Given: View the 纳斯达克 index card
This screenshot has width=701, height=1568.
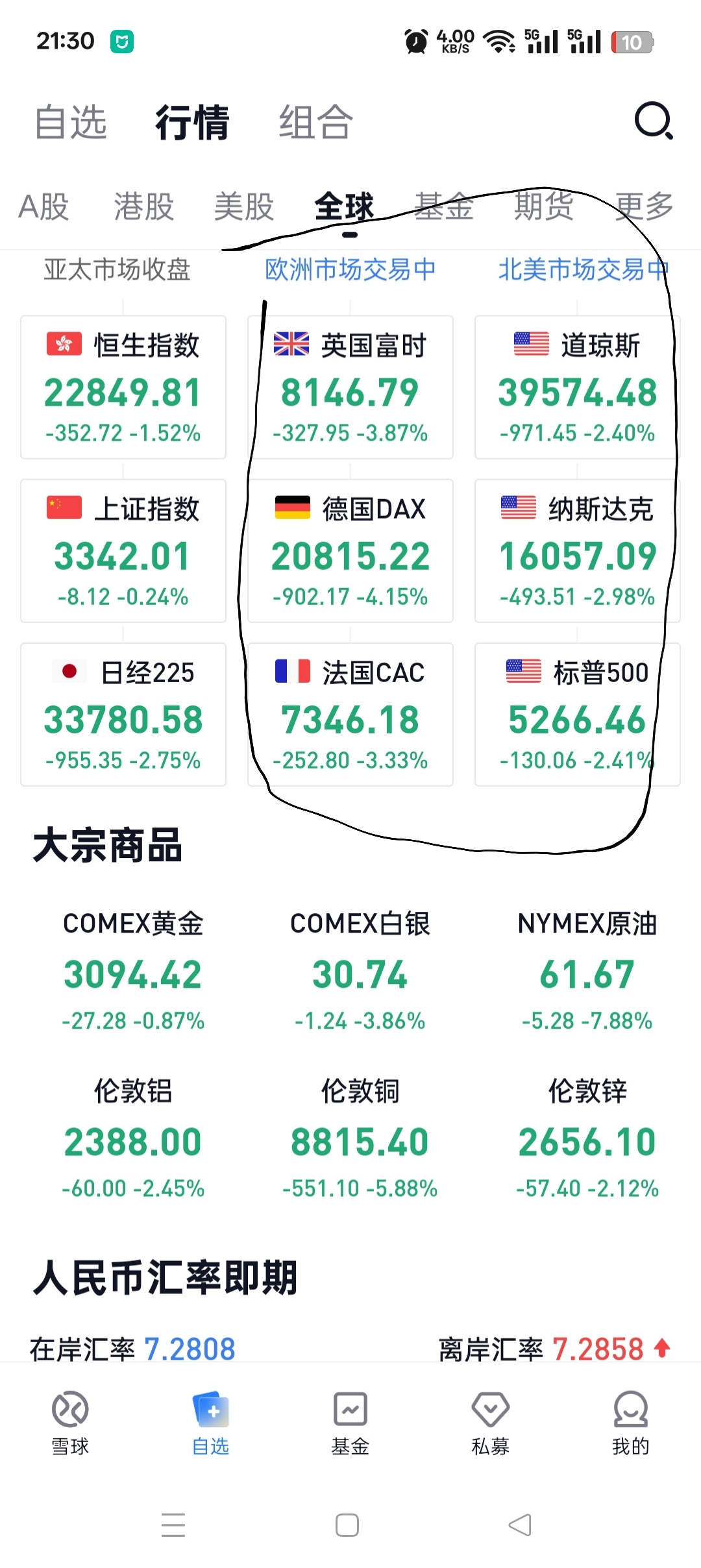Looking at the screenshot, I should click(578, 551).
